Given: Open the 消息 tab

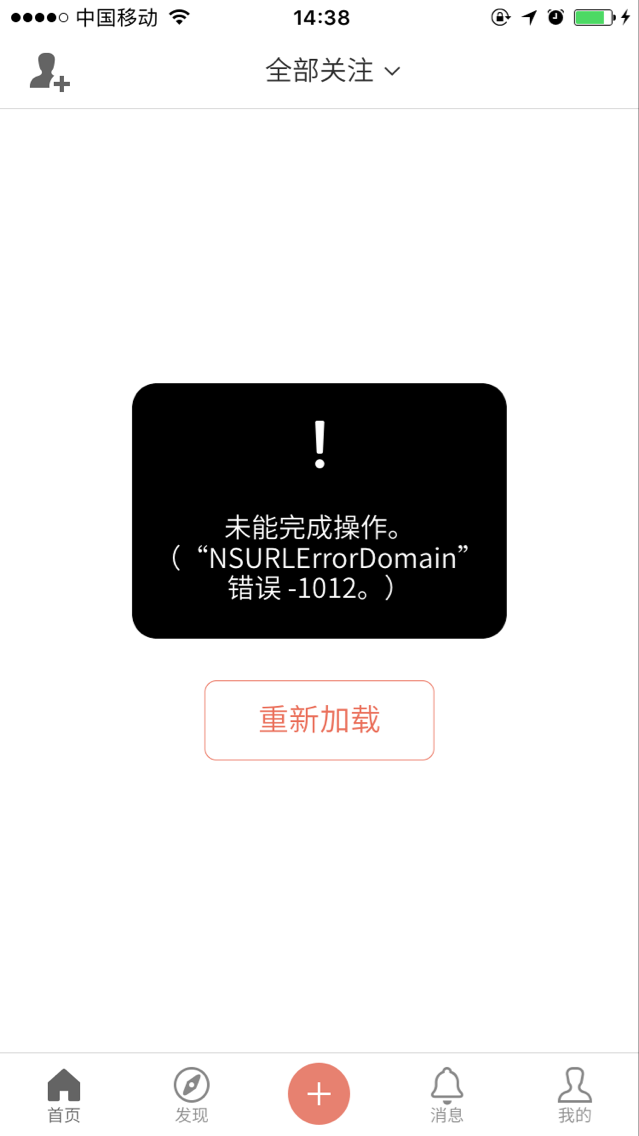Looking at the screenshot, I should click(447, 1094).
